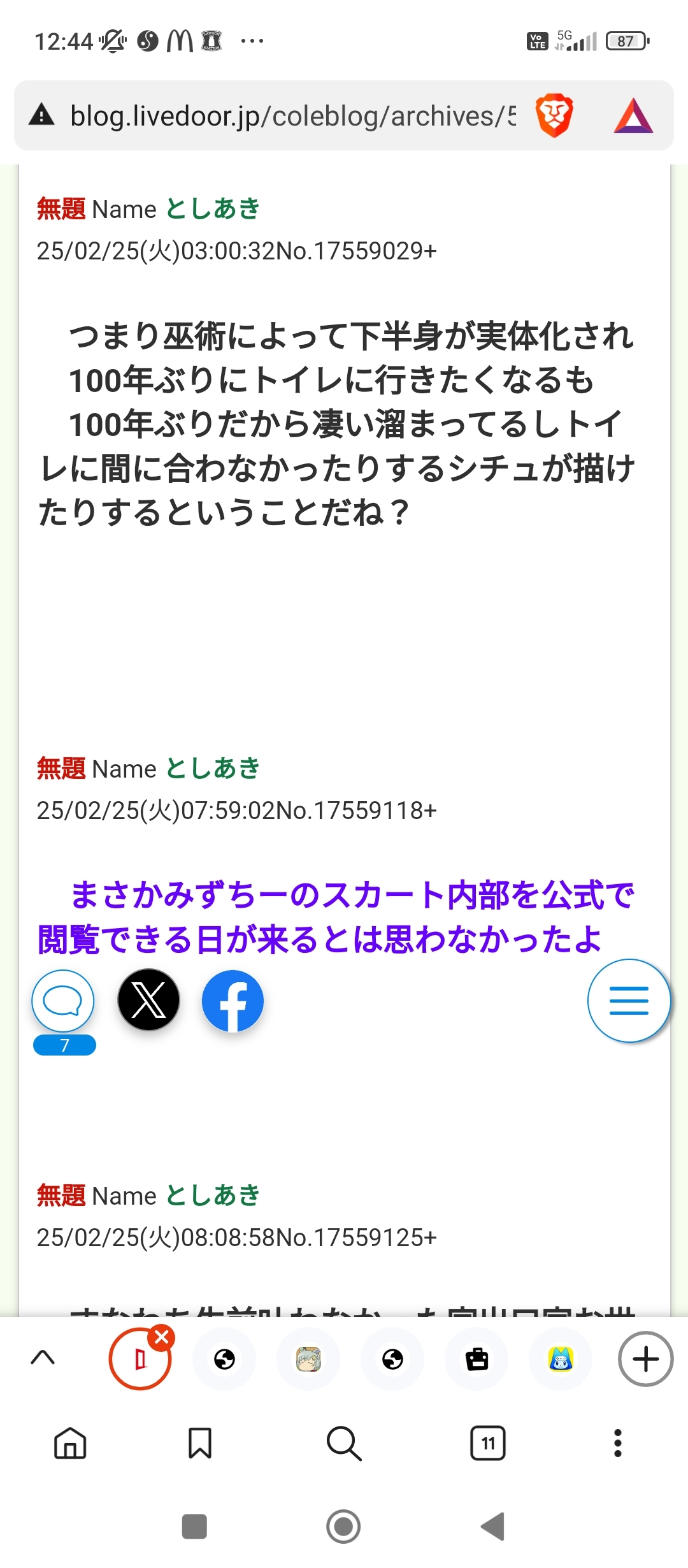
Task: Switch to the briefcase icon tab
Action: click(x=477, y=1360)
